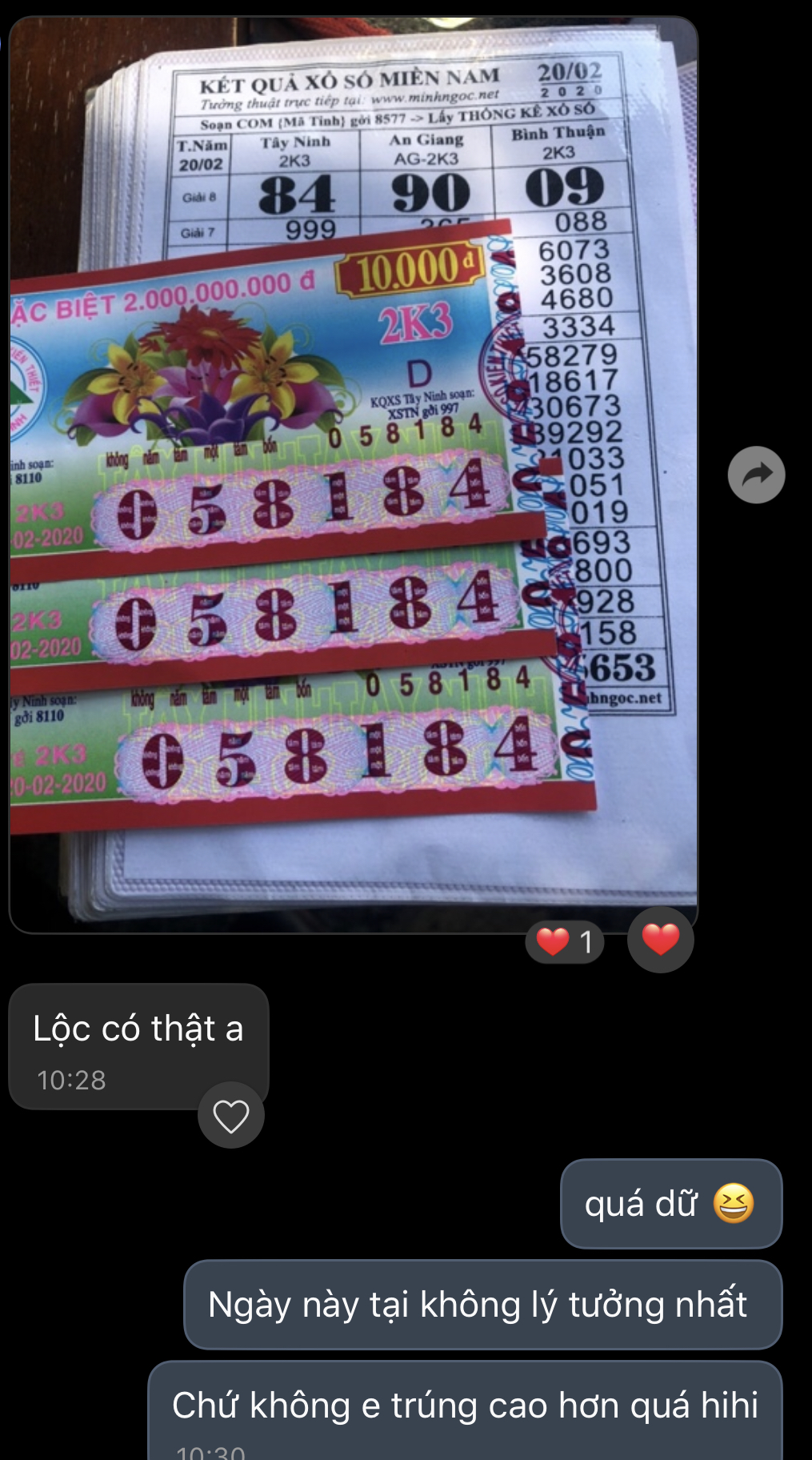Like the "Lộc có thật a" message
Image resolution: width=812 pixels, height=1460 pixels.
pyautogui.click(x=231, y=1116)
